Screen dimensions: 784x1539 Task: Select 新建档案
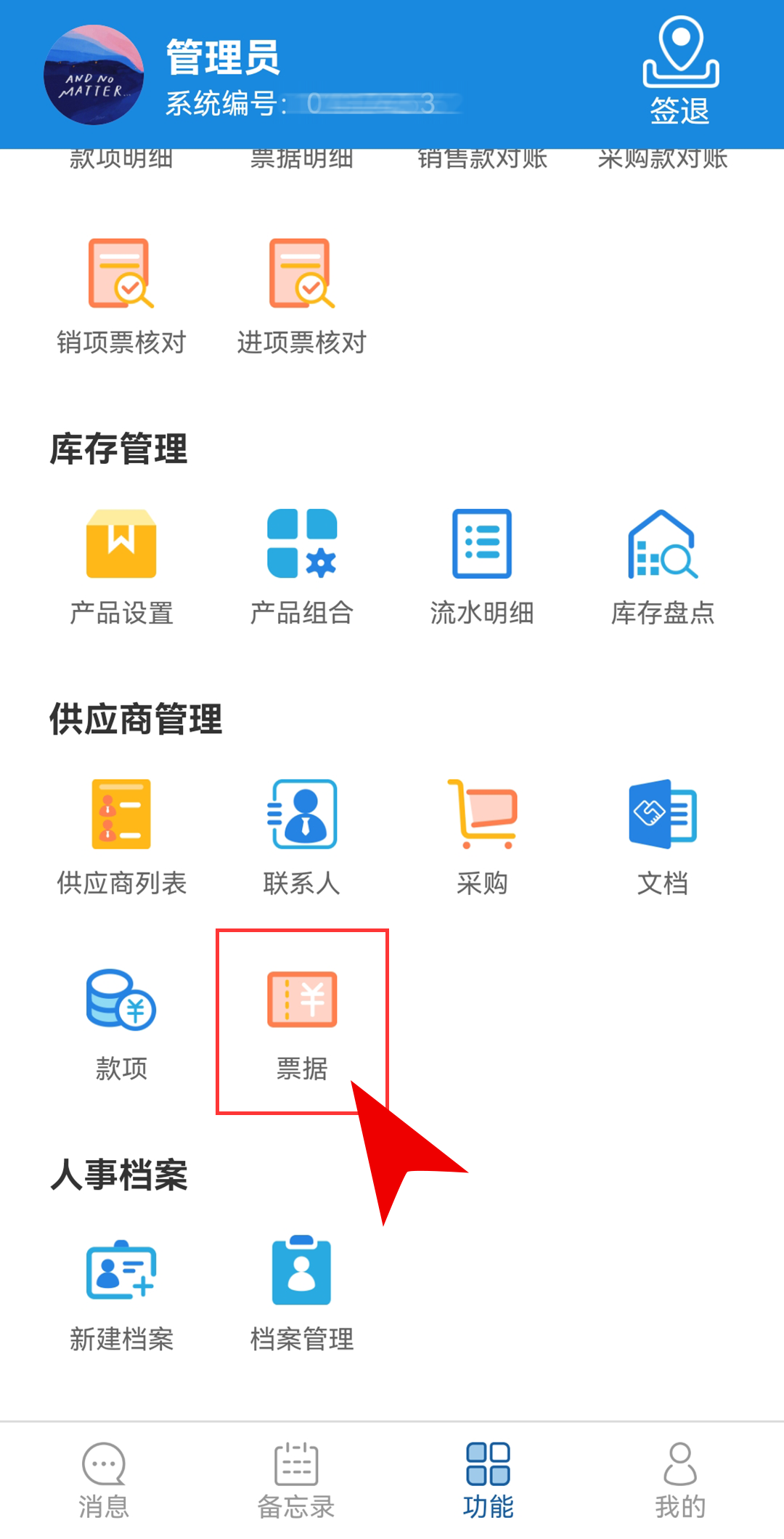121,1292
